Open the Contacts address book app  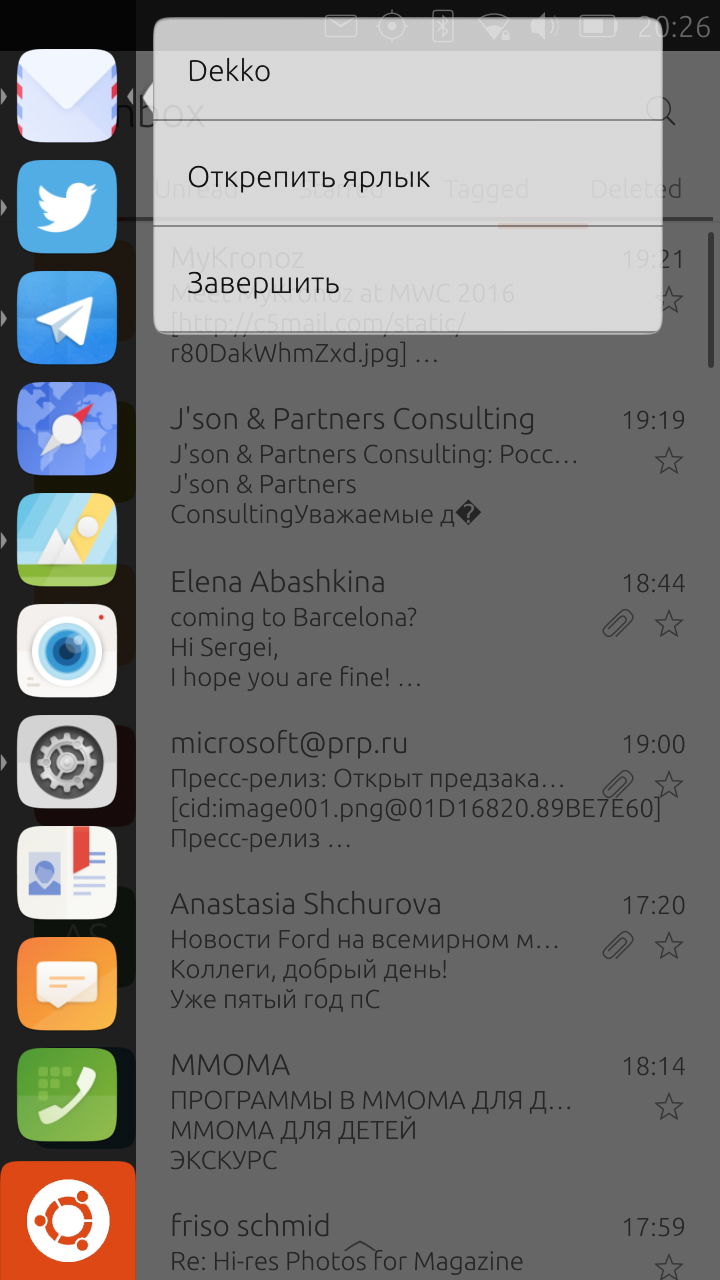pyautogui.click(x=67, y=873)
